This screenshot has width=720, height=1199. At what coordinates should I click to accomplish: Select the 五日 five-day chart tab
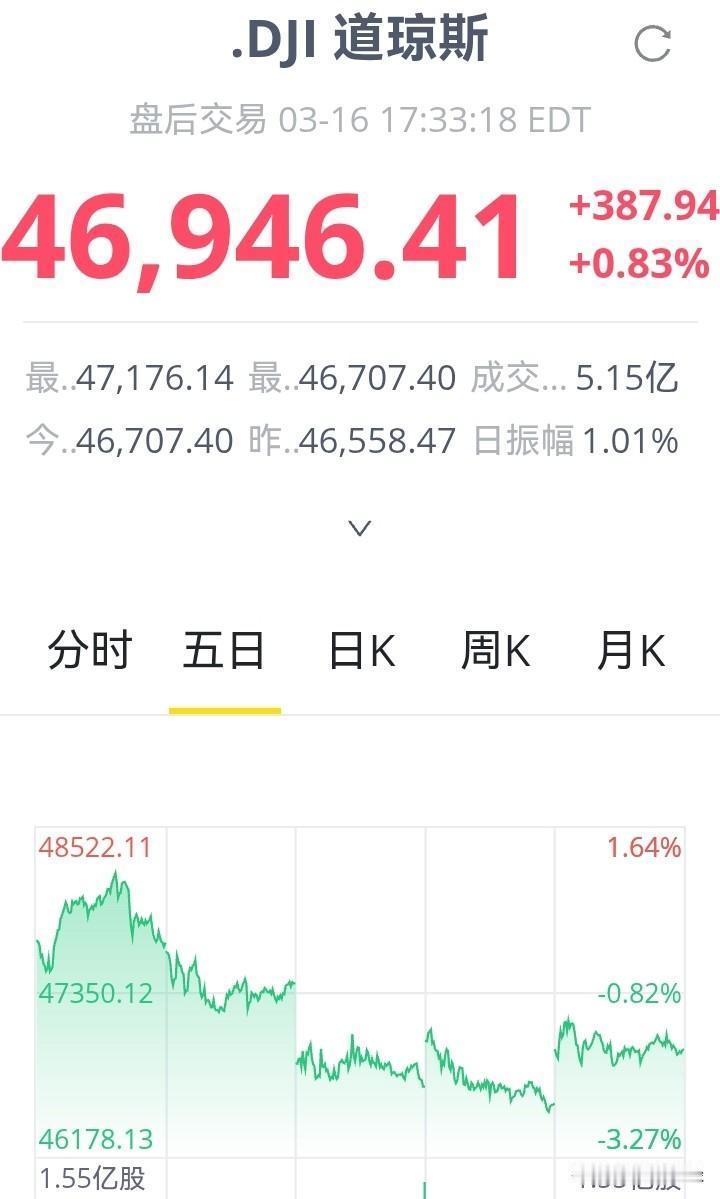pyautogui.click(x=224, y=650)
